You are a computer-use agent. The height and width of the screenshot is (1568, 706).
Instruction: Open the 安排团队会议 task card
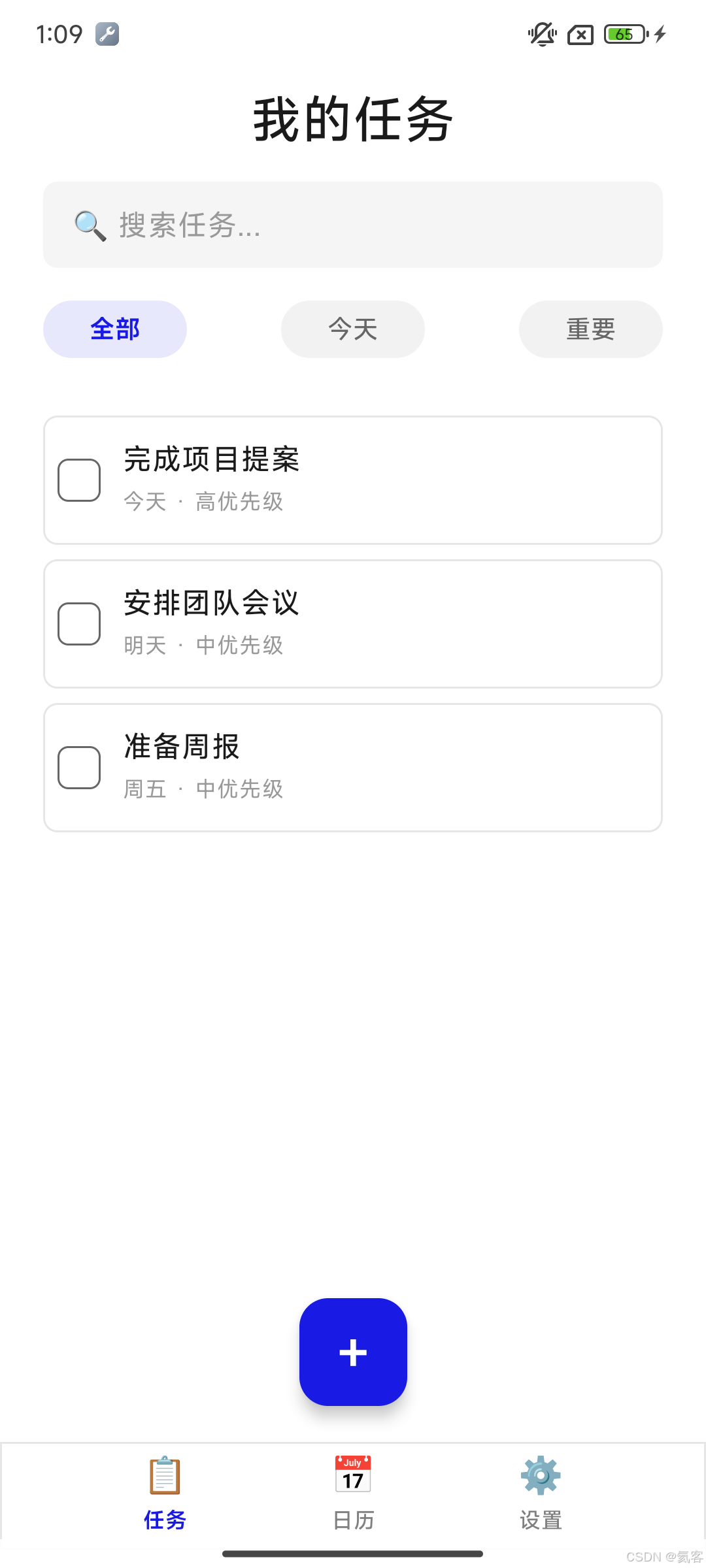(353, 624)
